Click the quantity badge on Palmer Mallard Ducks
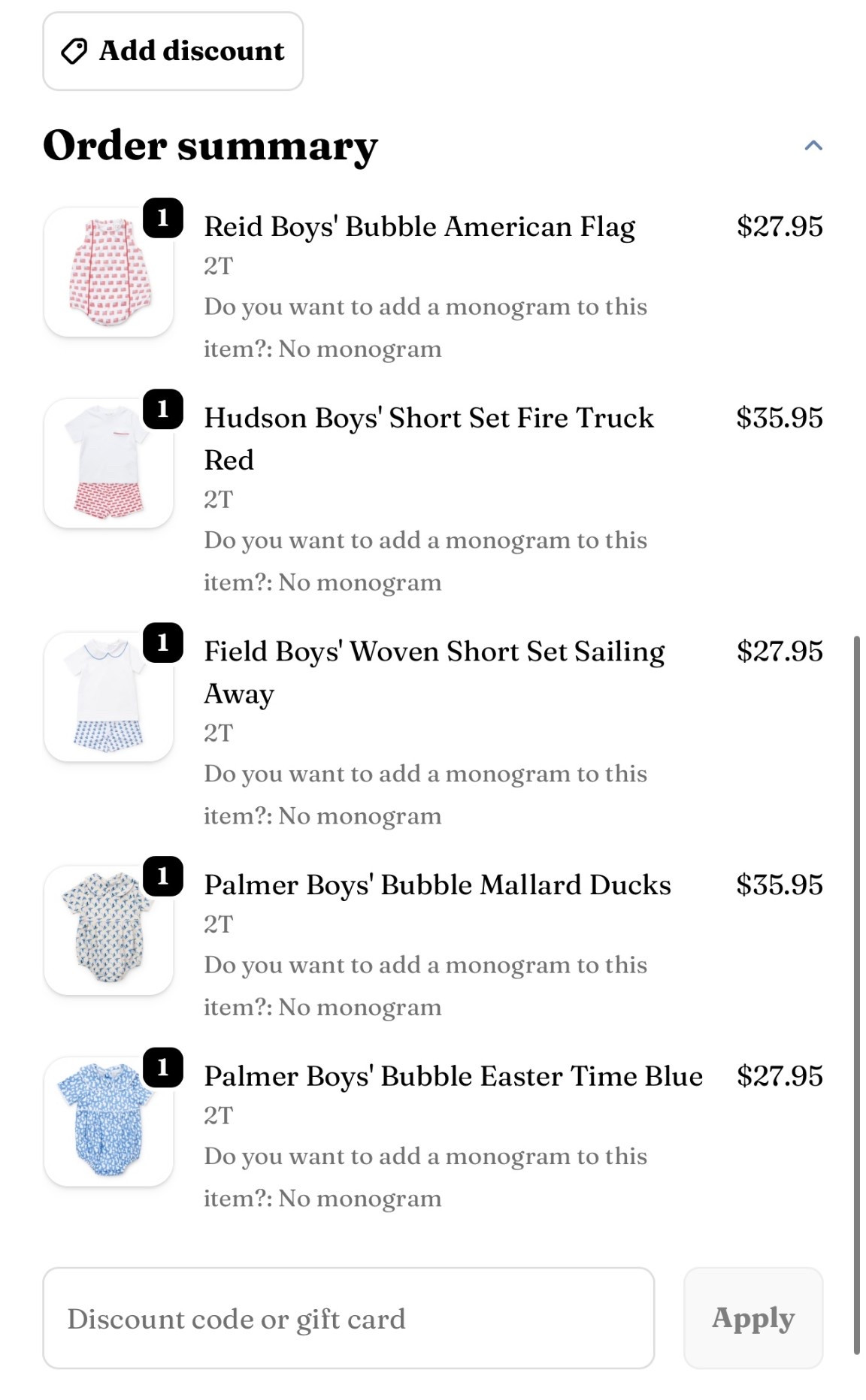Viewport: 866px width, 1400px height. click(x=161, y=875)
